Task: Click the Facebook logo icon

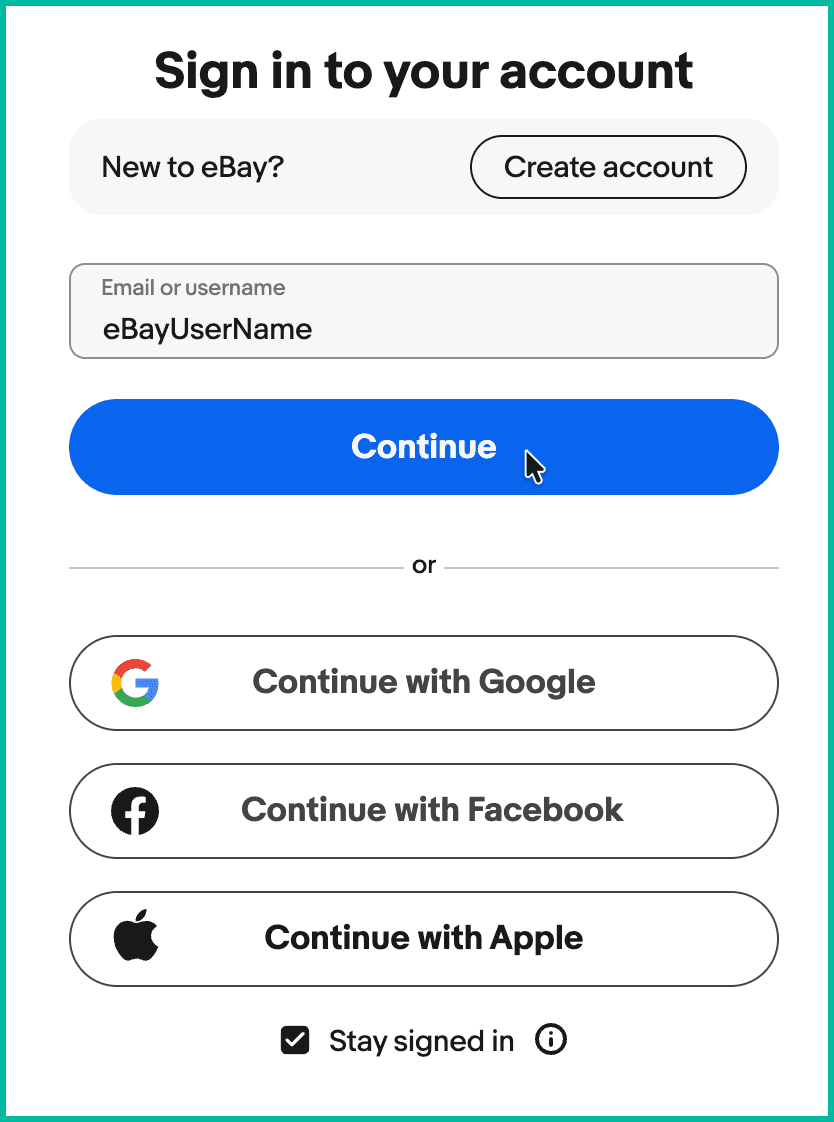Action: point(135,811)
